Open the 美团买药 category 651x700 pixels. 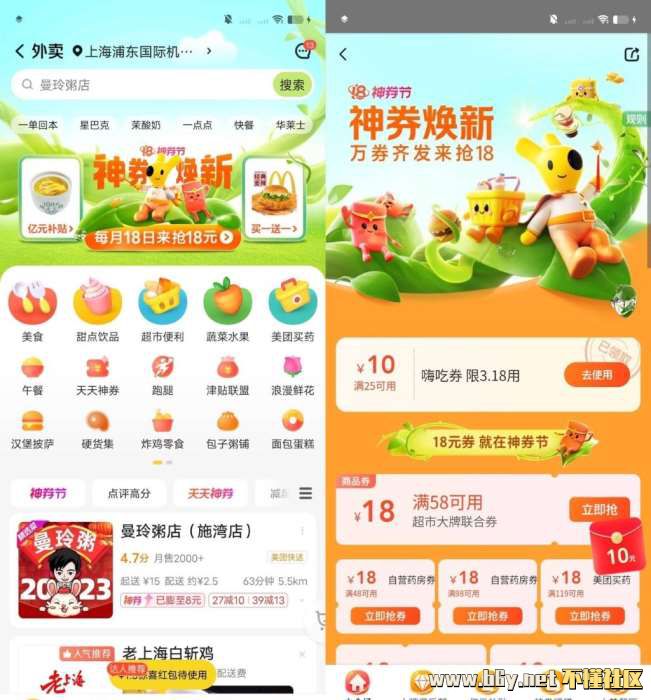[x=292, y=310]
